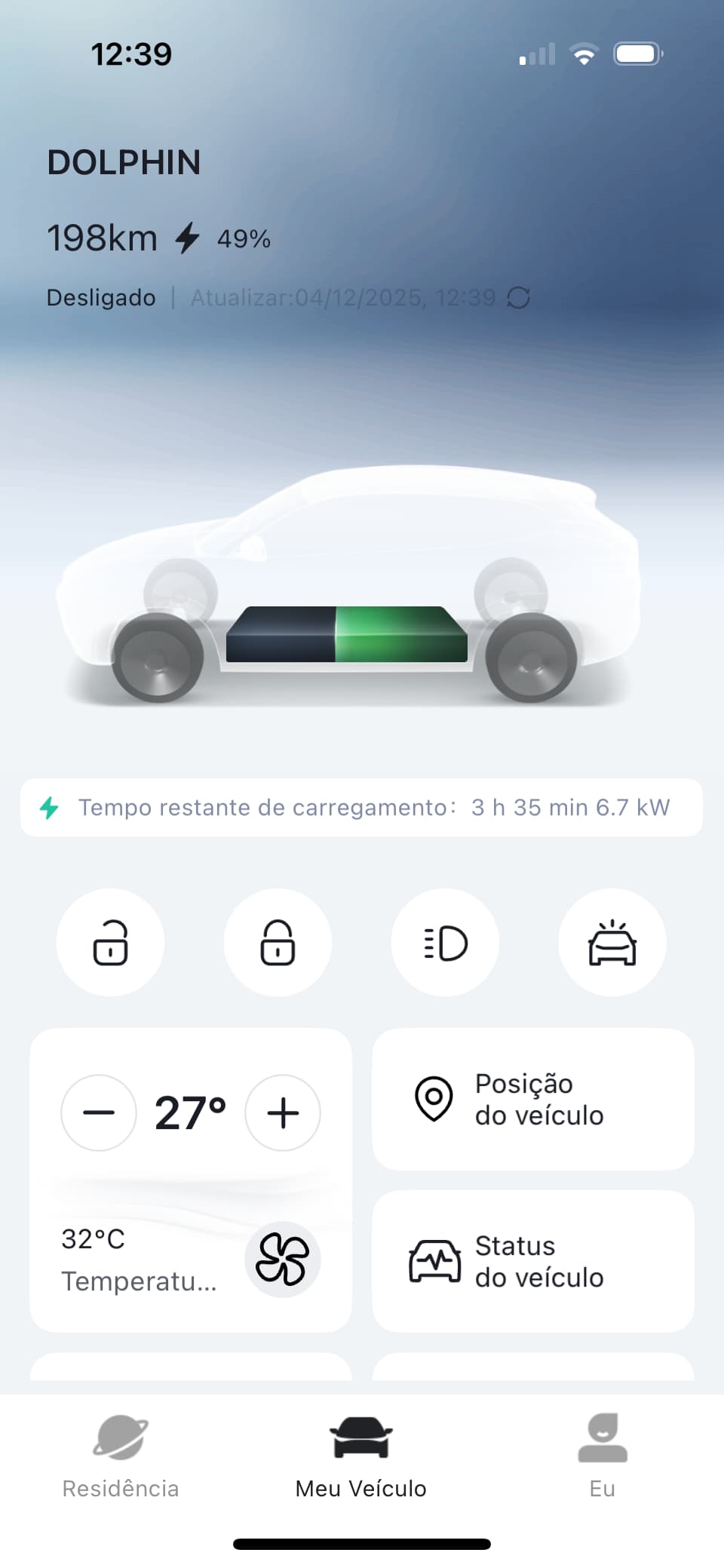Viewport: 724px width, 1568px height.
Task: Activate the find-my-car flashing lights
Action: 612,943
